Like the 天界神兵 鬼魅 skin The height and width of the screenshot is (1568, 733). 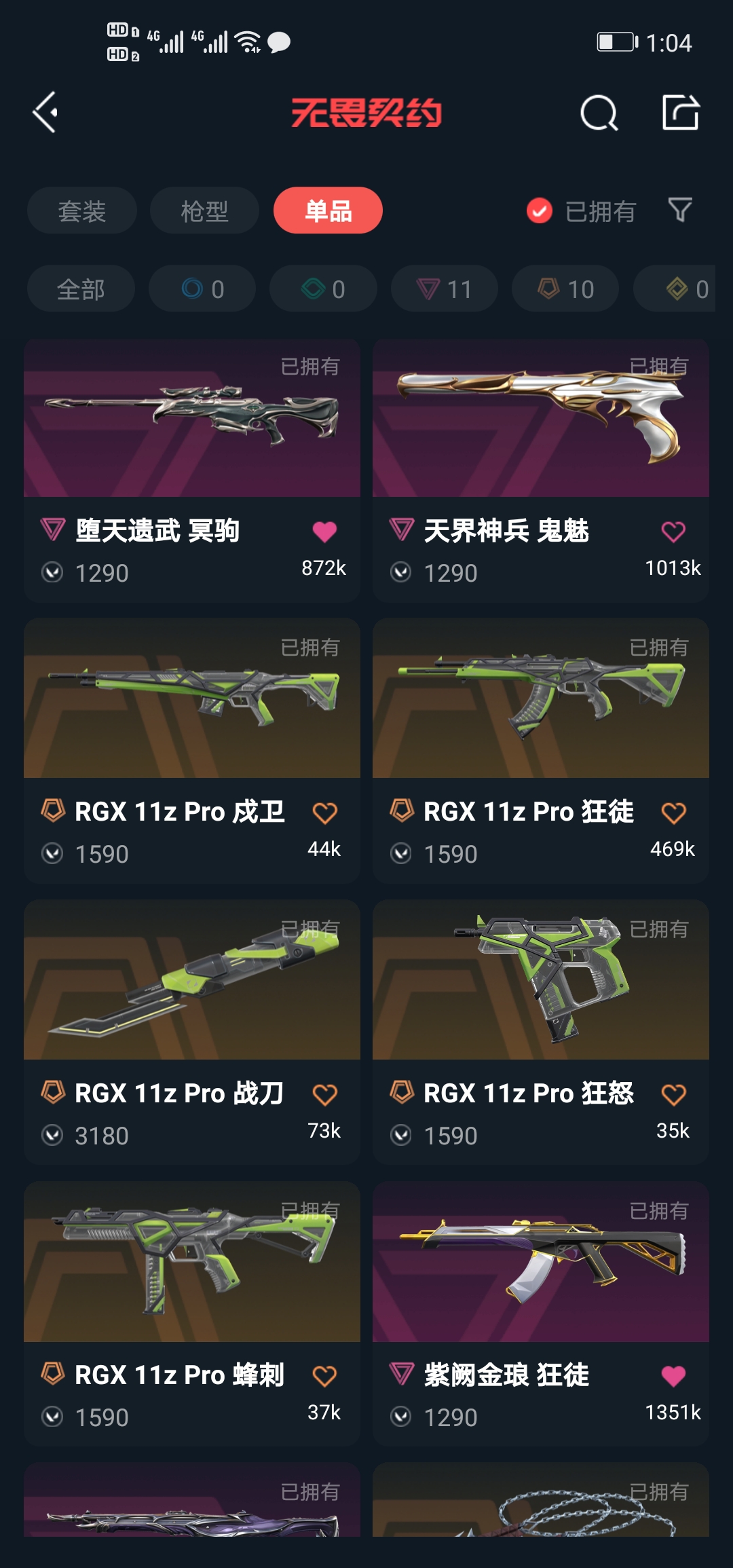coord(673,531)
